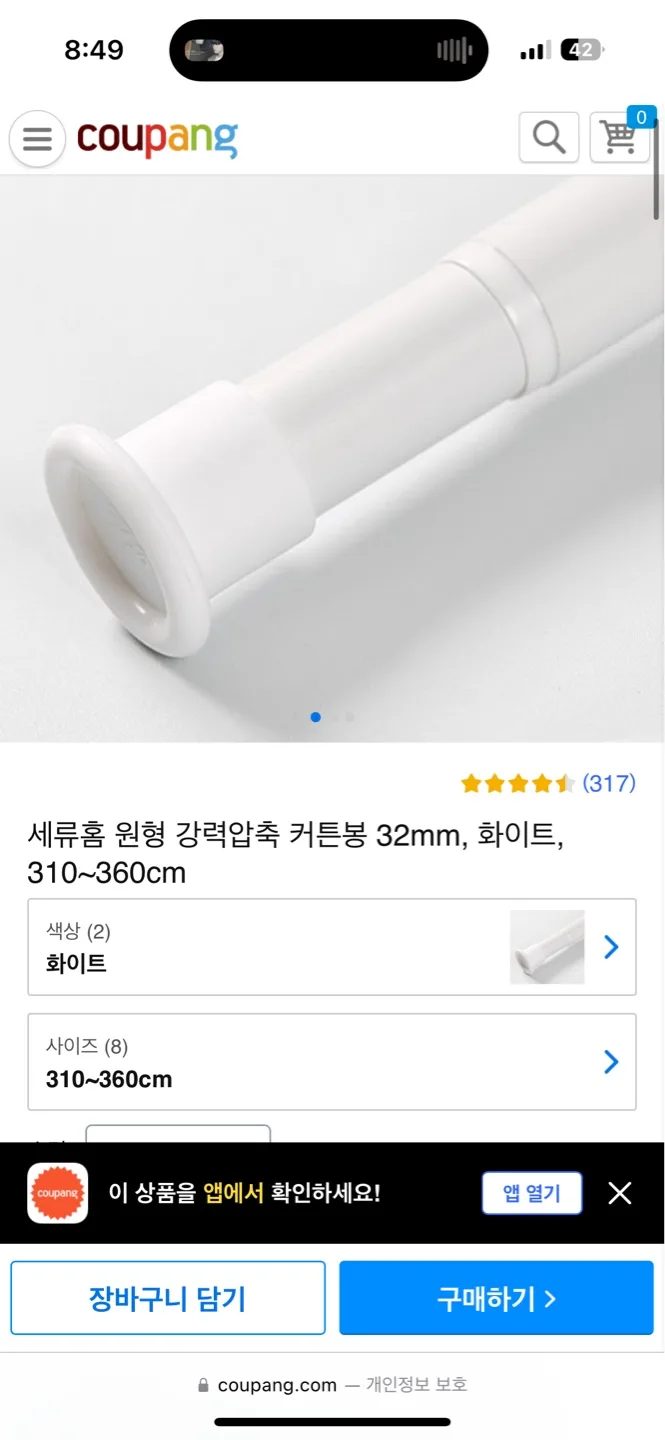Expand the 색상 color option row
Screen dimensions: 665x1440
click(332, 947)
